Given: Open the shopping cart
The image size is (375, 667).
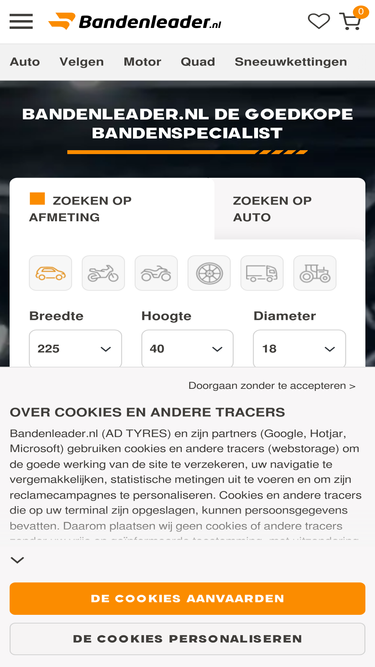Looking at the screenshot, I should click(x=351, y=21).
